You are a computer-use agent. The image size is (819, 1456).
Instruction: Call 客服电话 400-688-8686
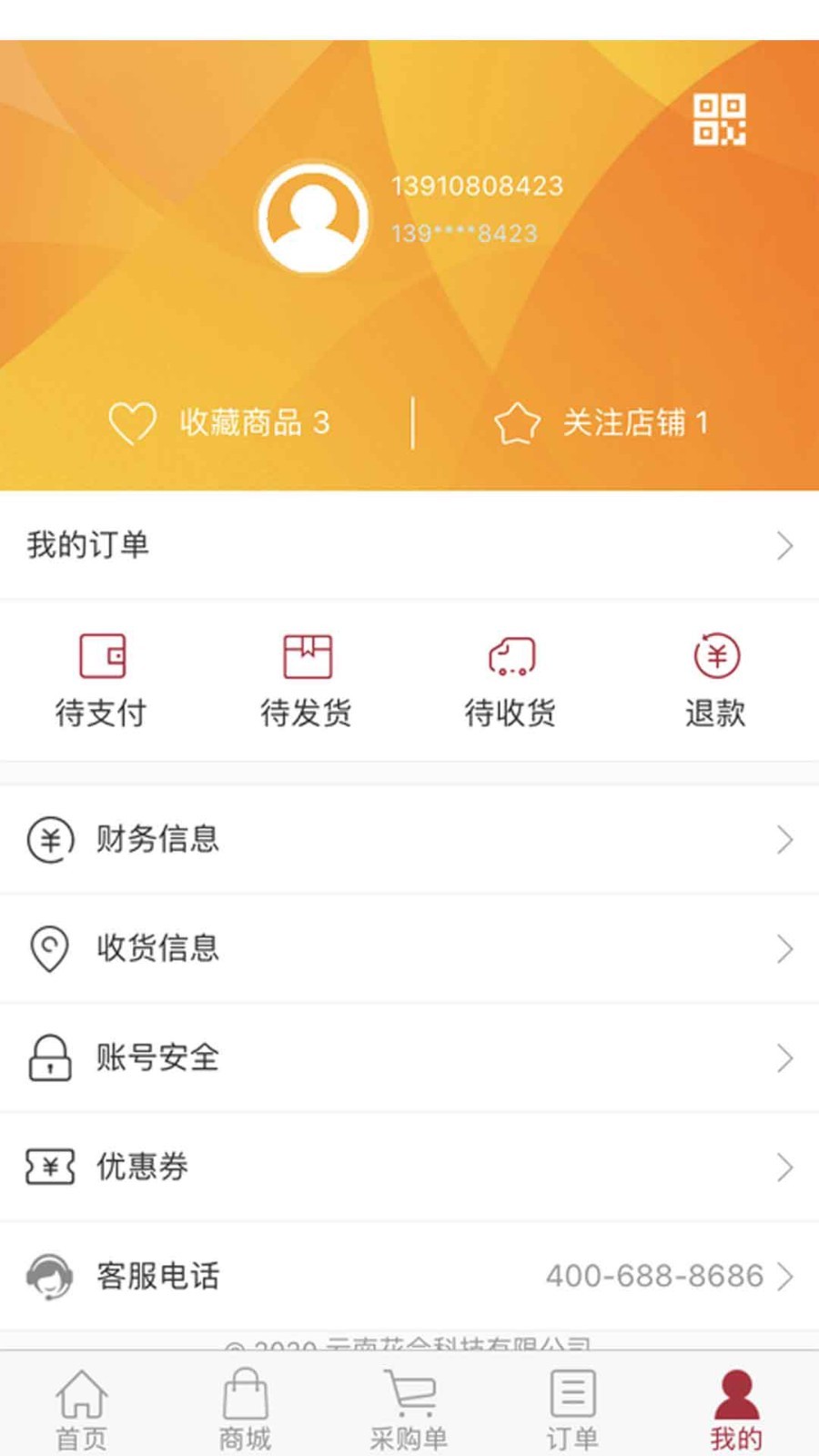(409, 1276)
